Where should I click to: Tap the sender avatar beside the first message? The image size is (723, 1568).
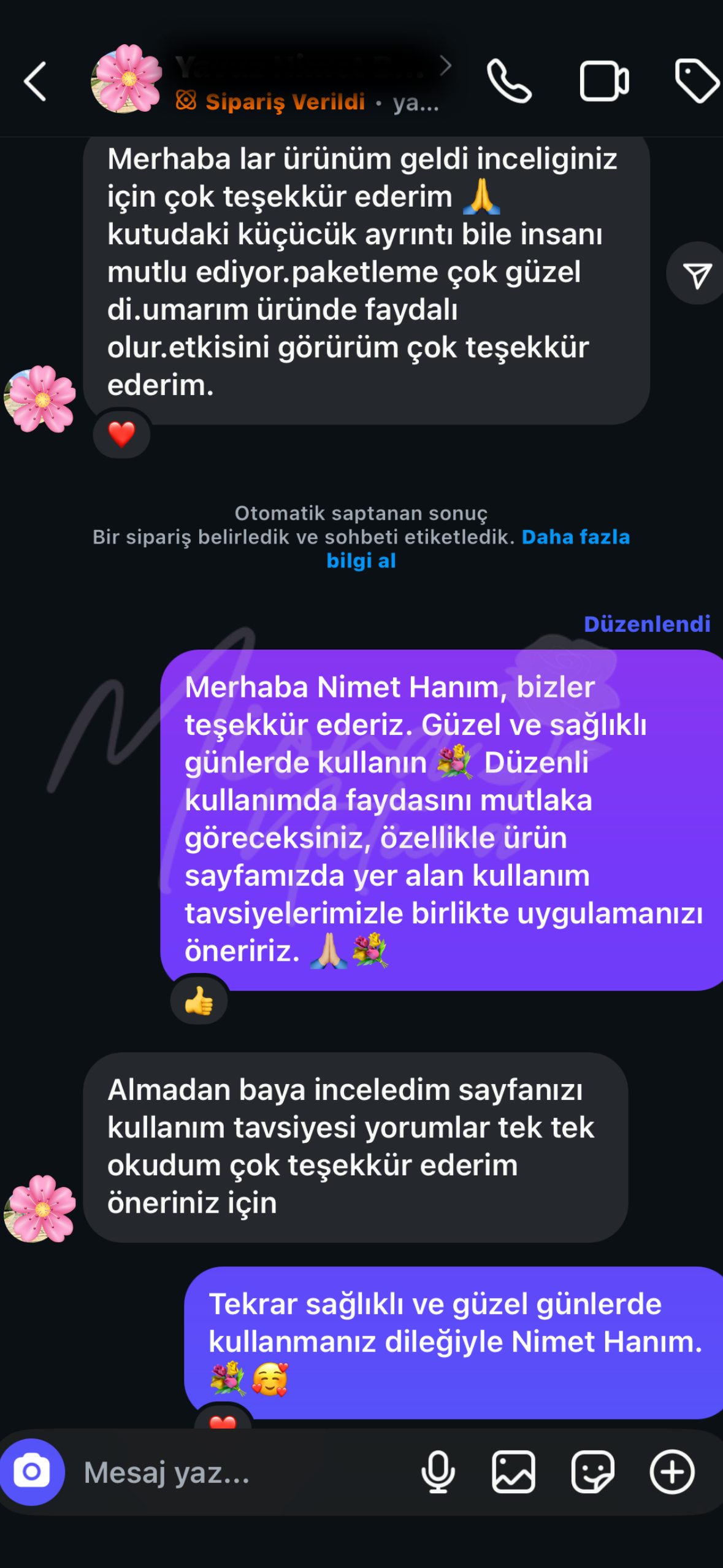tap(40, 399)
